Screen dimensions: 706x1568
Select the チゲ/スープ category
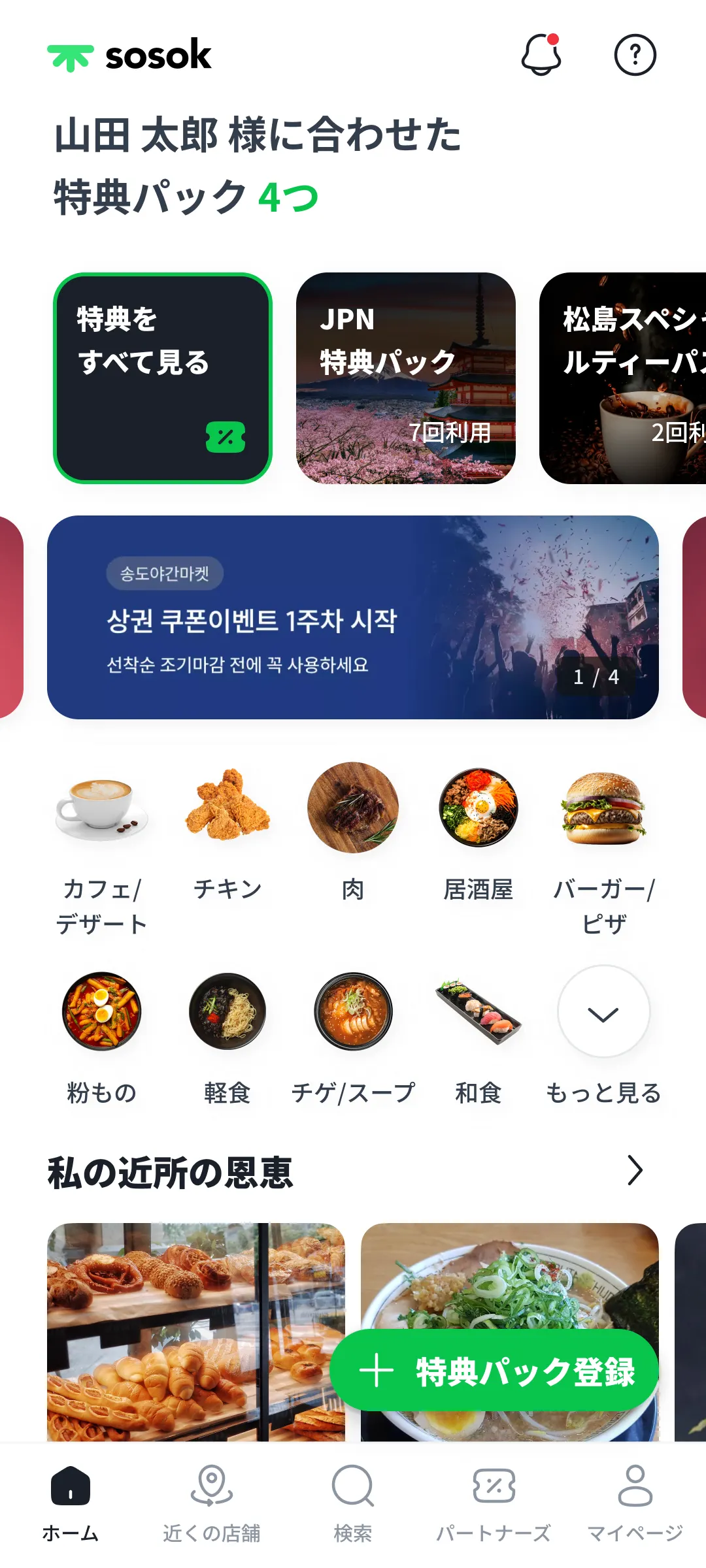click(x=353, y=1039)
